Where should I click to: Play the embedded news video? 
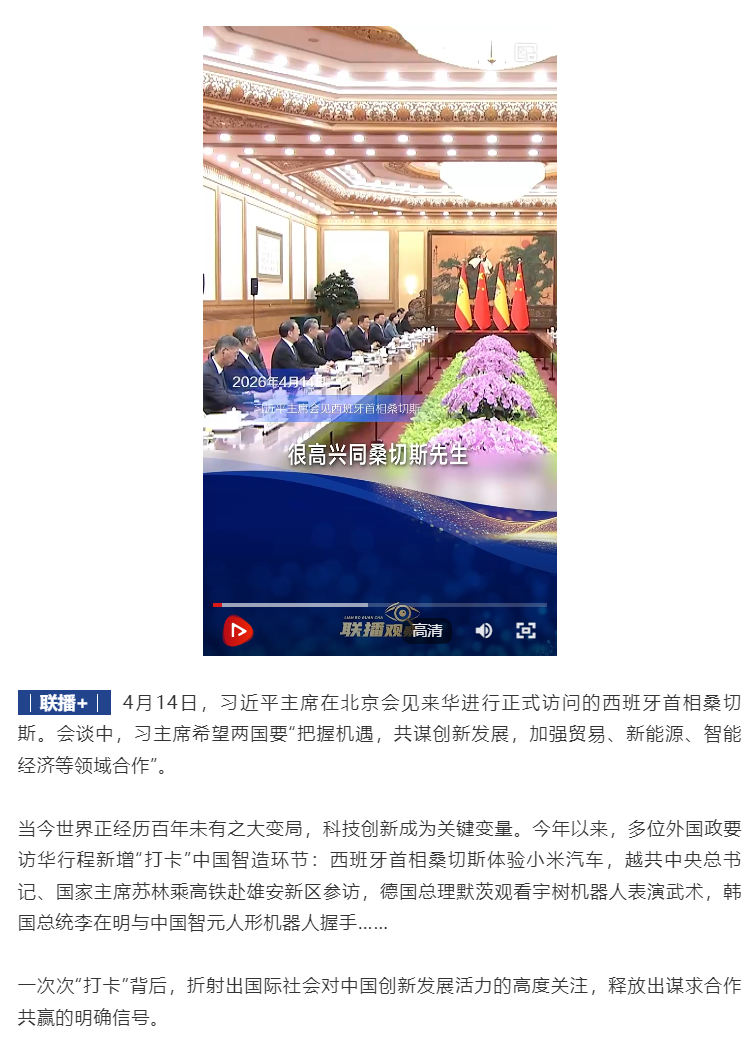[237, 631]
